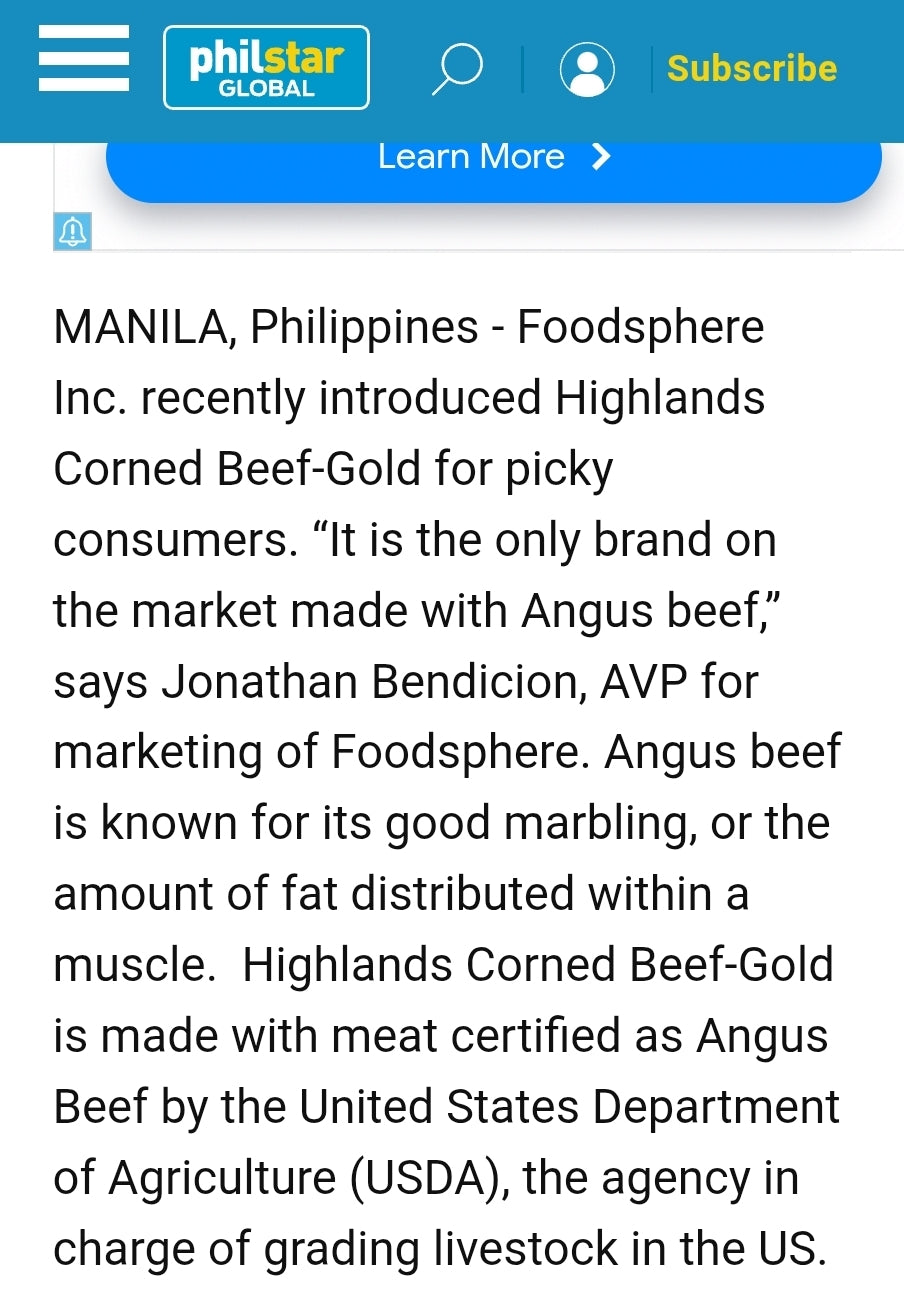Go to the Philstar Global homepage
This screenshot has height=1292, width=904.
[266, 68]
